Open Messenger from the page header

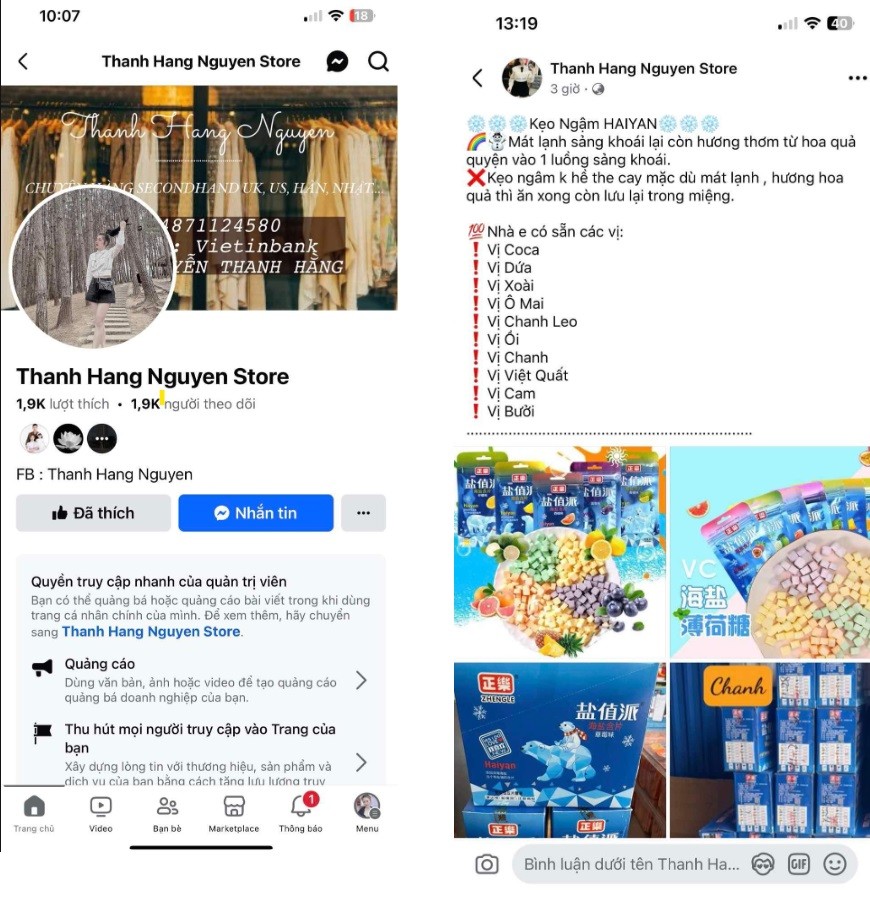pos(338,62)
